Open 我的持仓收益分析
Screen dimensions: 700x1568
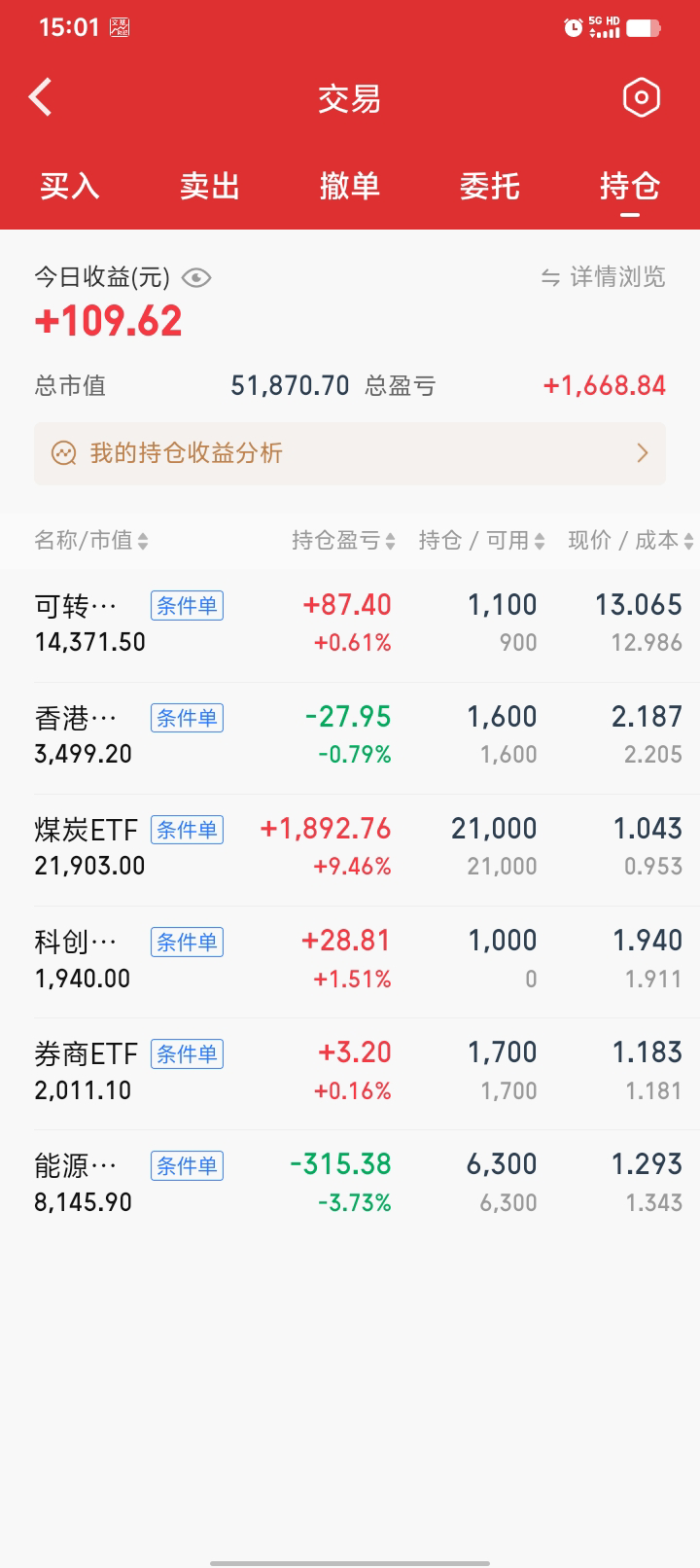(350, 453)
